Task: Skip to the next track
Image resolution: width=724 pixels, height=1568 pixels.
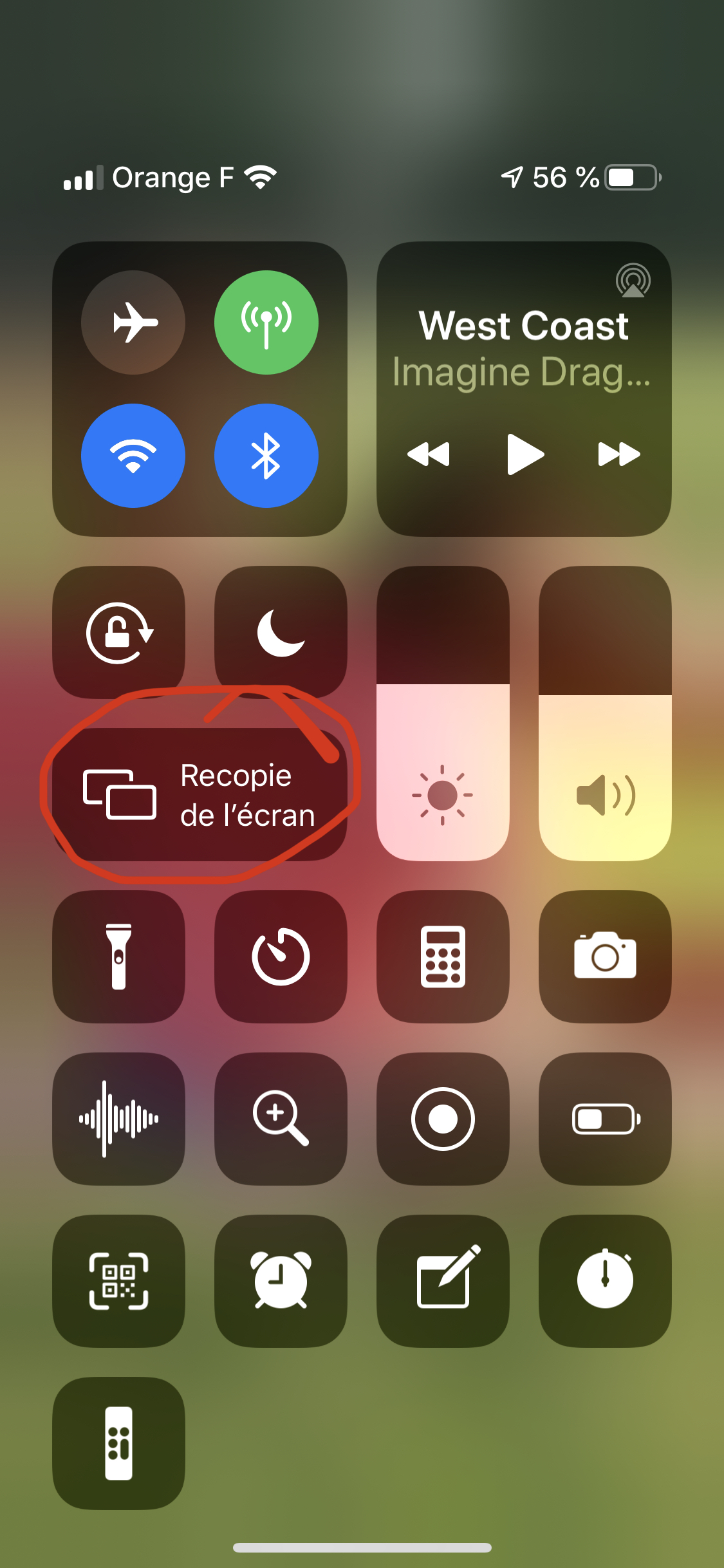Action: pos(618,454)
